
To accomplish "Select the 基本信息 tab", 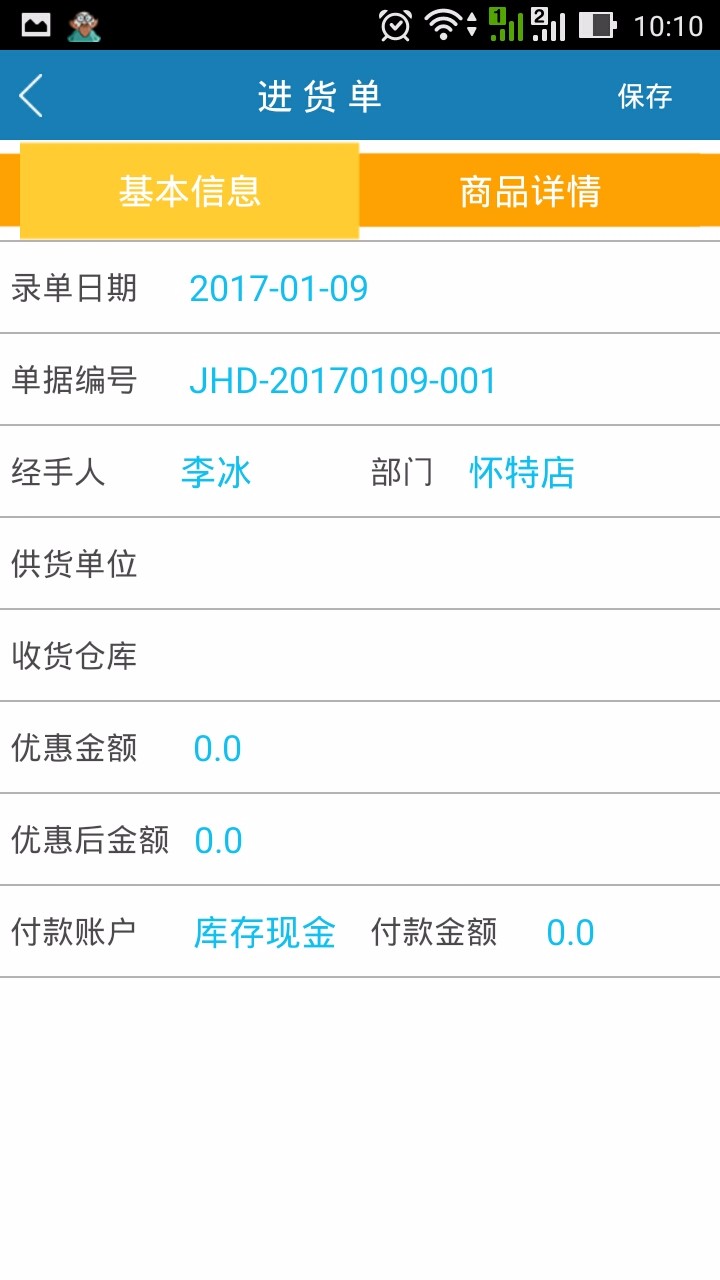I will (189, 190).
